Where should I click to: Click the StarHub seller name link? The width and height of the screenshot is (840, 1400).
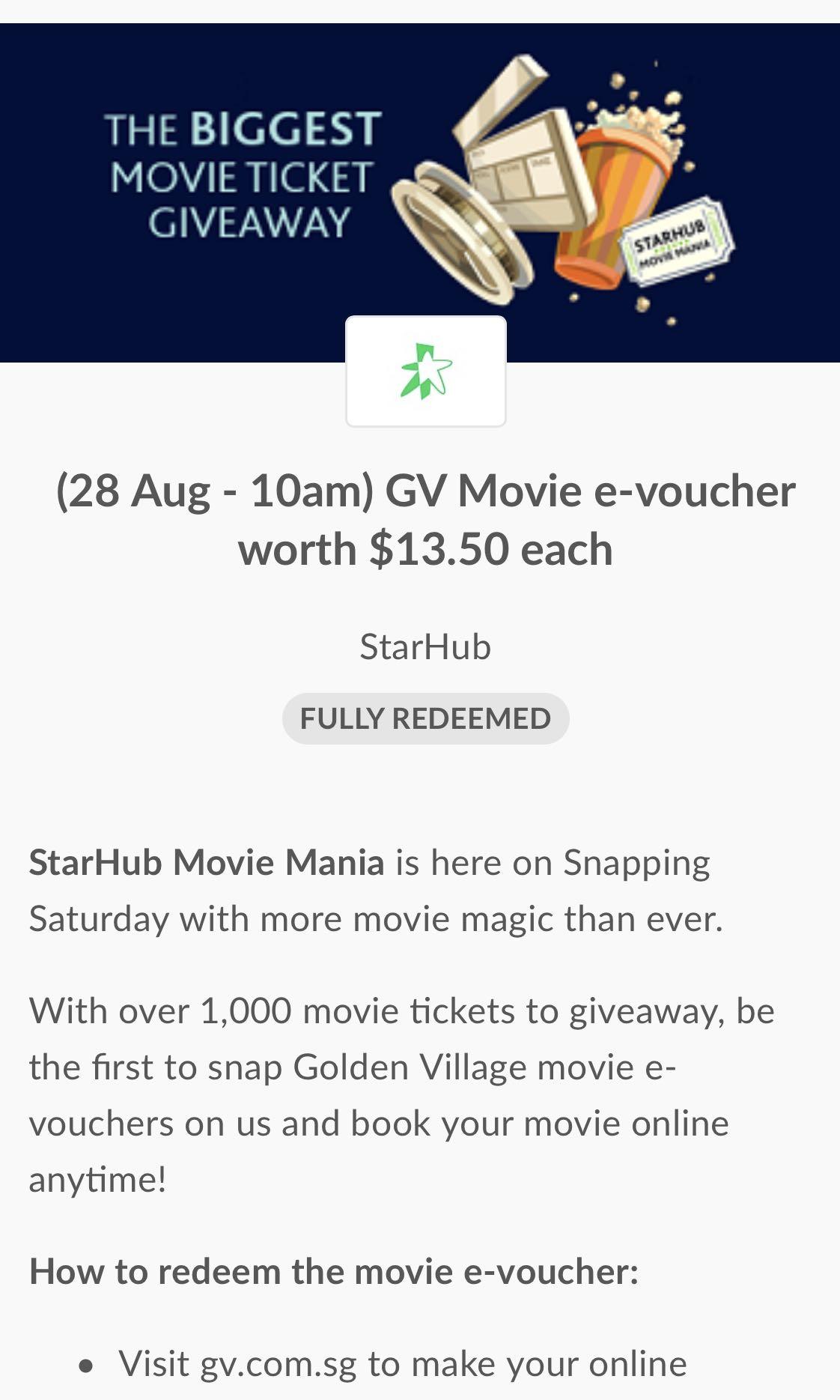[425, 646]
